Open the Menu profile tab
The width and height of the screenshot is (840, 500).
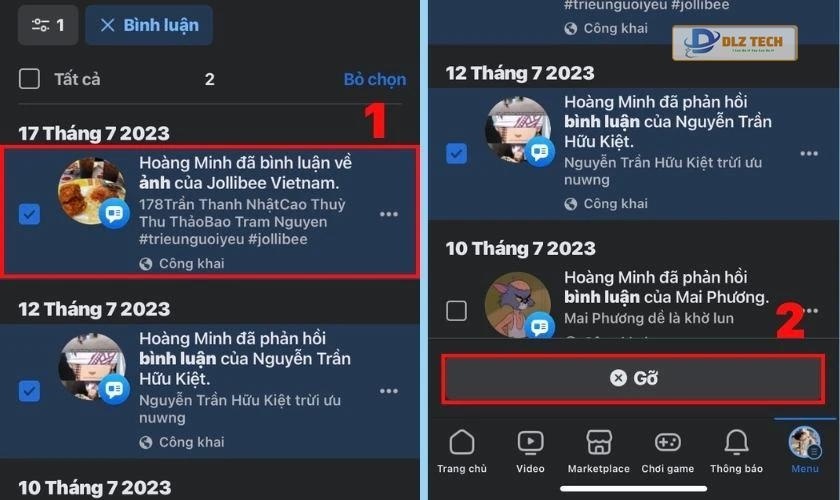tap(804, 450)
